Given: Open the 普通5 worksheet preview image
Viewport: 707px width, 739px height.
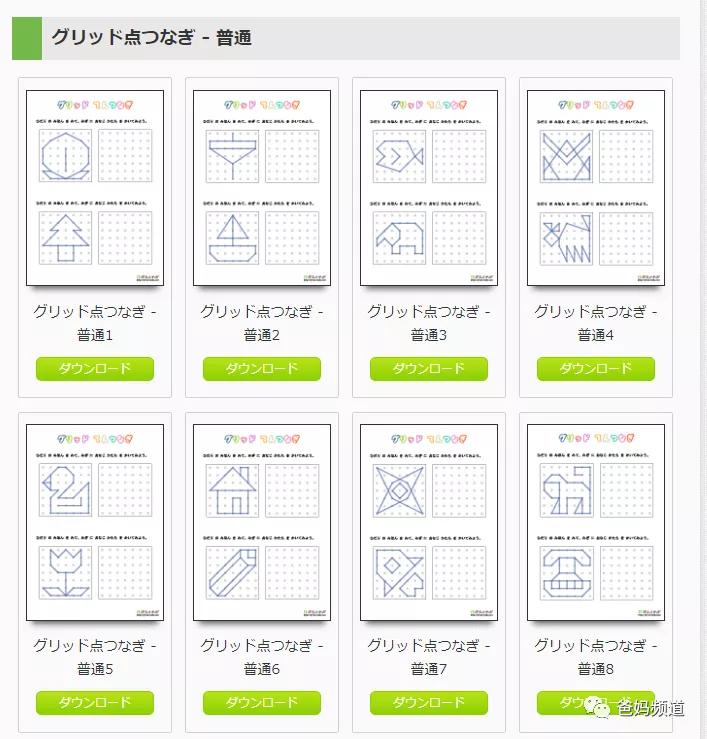Looking at the screenshot, I should click(x=95, y=521).
